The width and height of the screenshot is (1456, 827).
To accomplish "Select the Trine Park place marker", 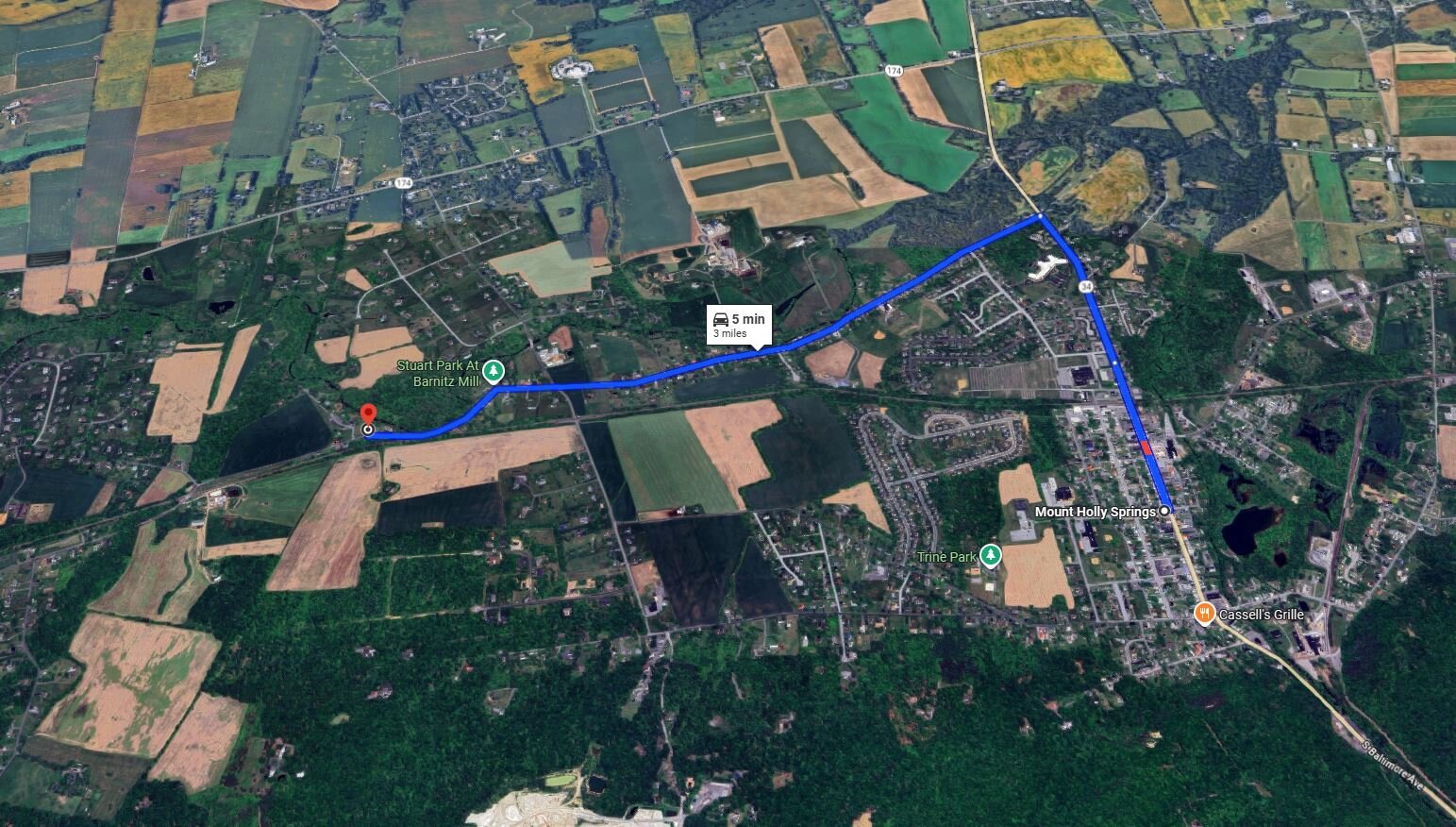I will pyautogui.click(x=989, y=555).
